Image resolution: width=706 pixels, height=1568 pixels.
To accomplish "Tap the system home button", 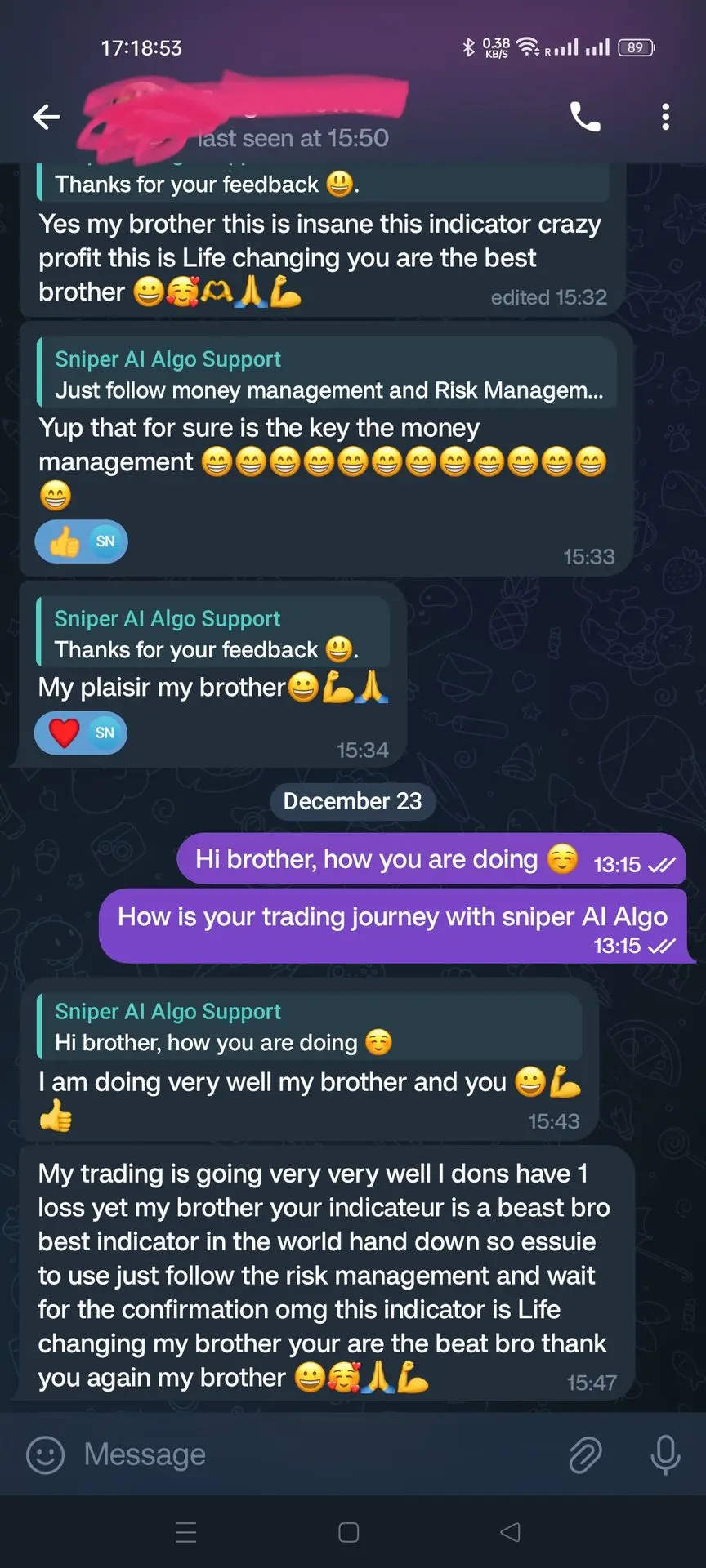I will 349,1532.
